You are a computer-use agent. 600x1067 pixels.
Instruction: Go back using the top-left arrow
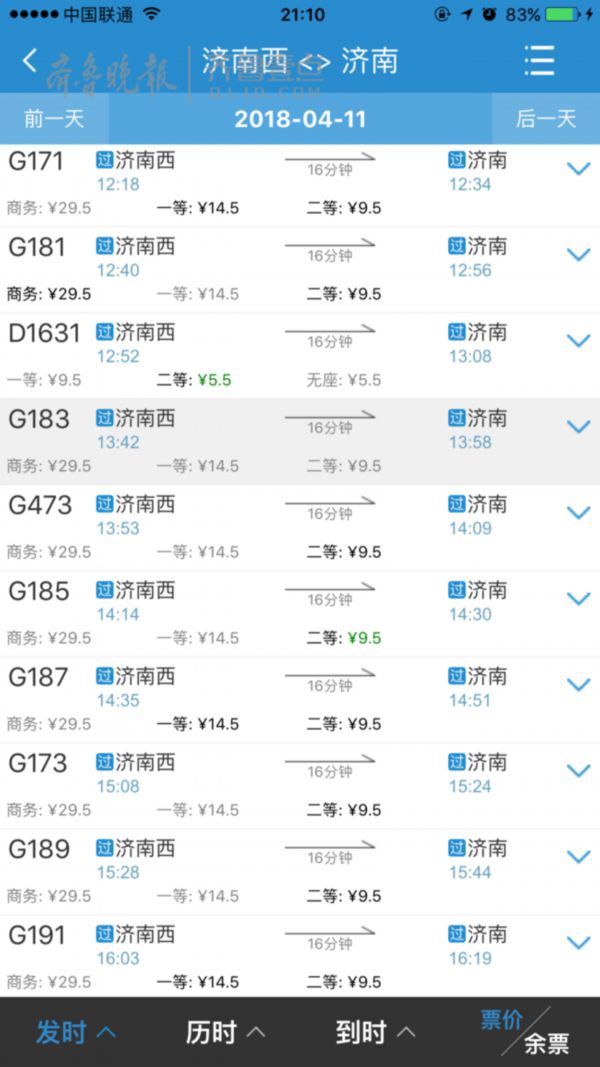point(29,61)
